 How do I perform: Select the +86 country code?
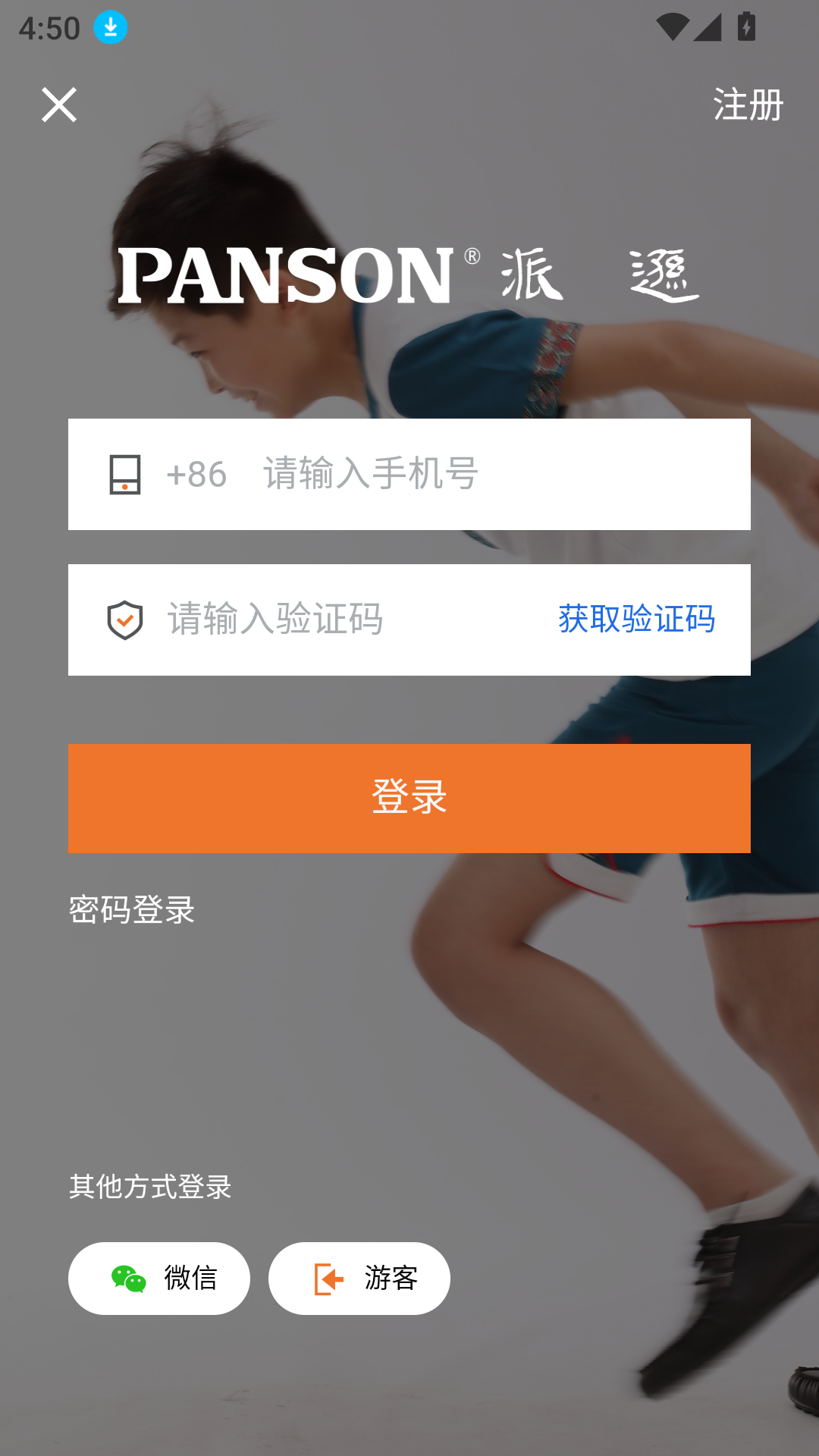point(196,474)
